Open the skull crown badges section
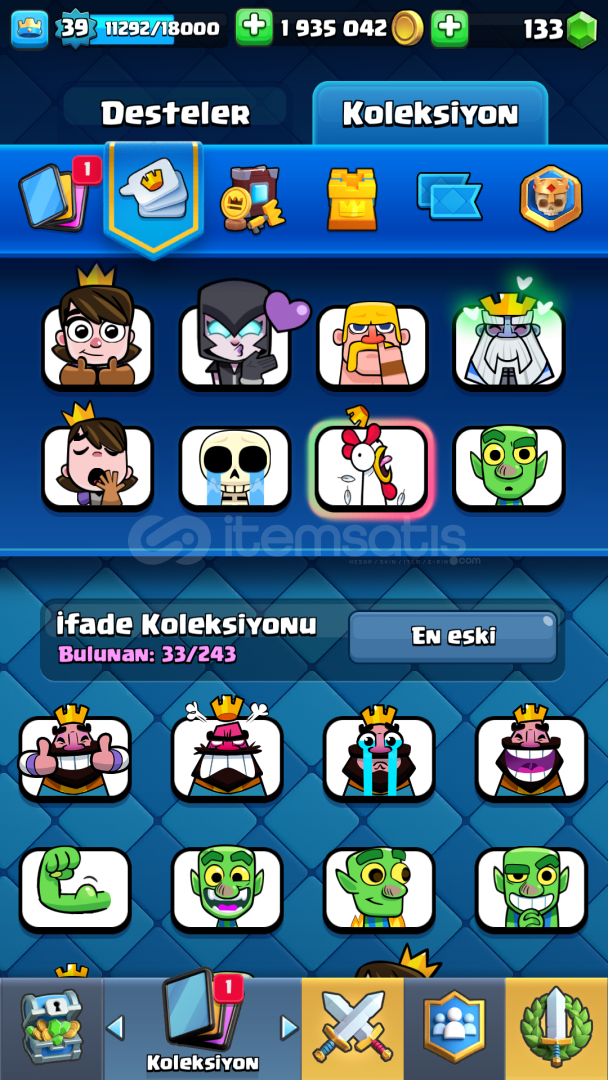Image resolution: width=608 pixels, height=1080 pixels. pyautogui.click(x=550, y=198)
